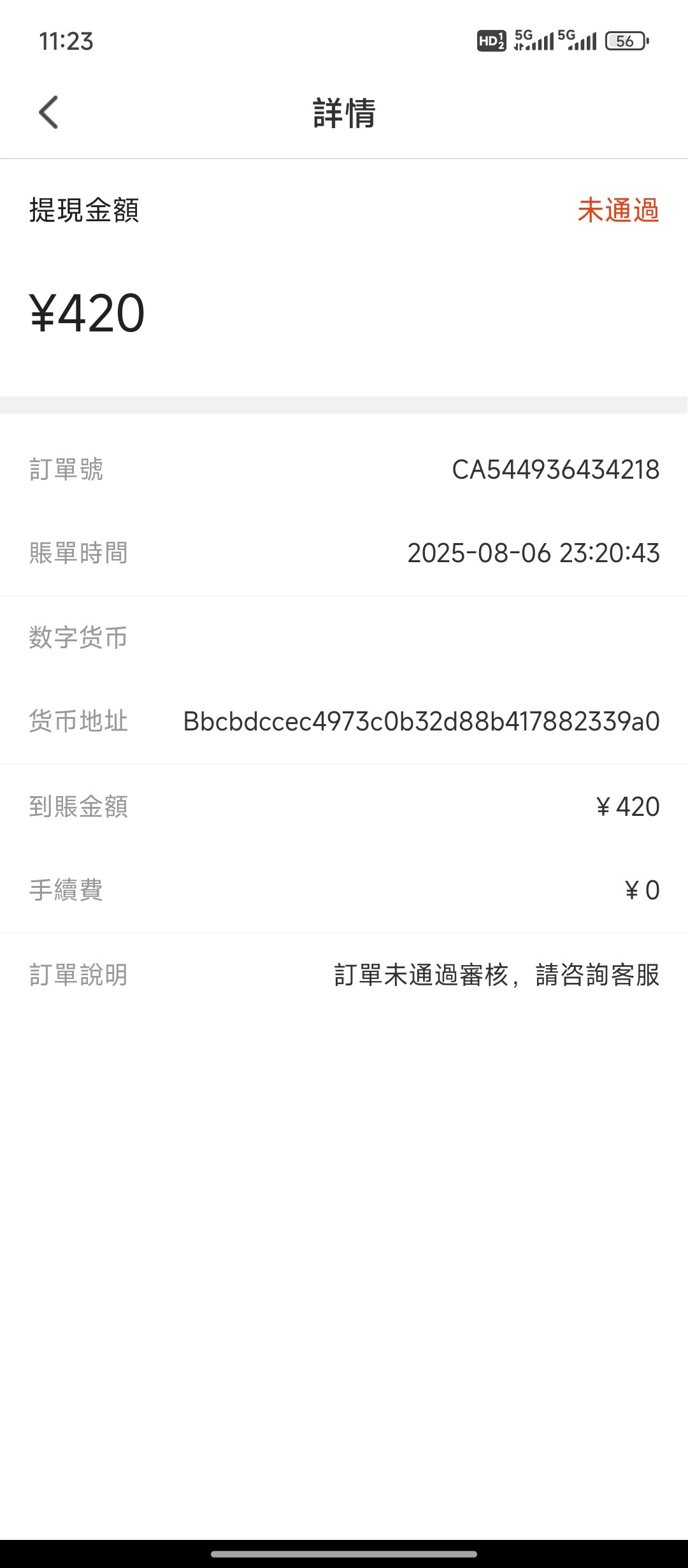
Task: Tap the 货币地址 label
Action: [78, 722]
